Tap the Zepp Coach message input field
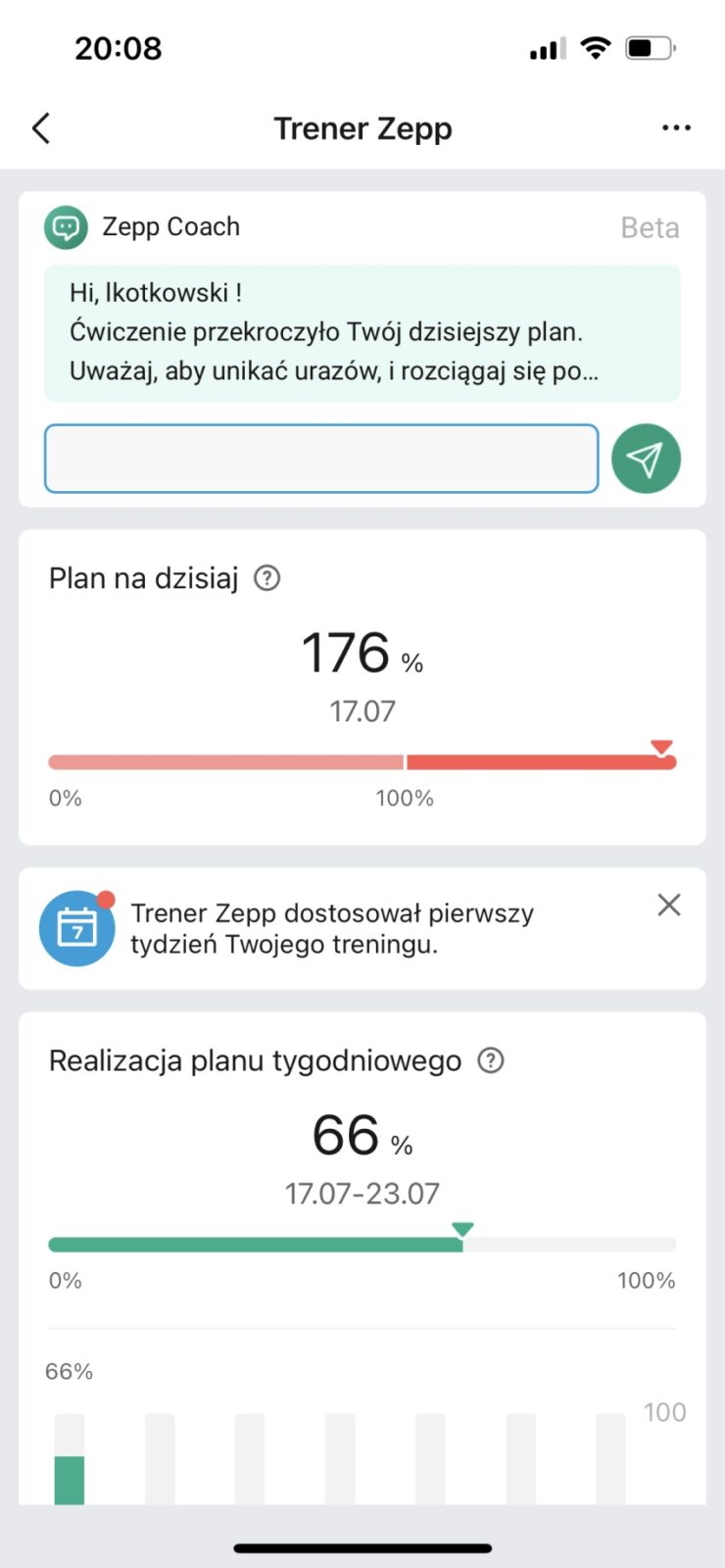Viewport: 725px width, 1568px height. point(321,459)
